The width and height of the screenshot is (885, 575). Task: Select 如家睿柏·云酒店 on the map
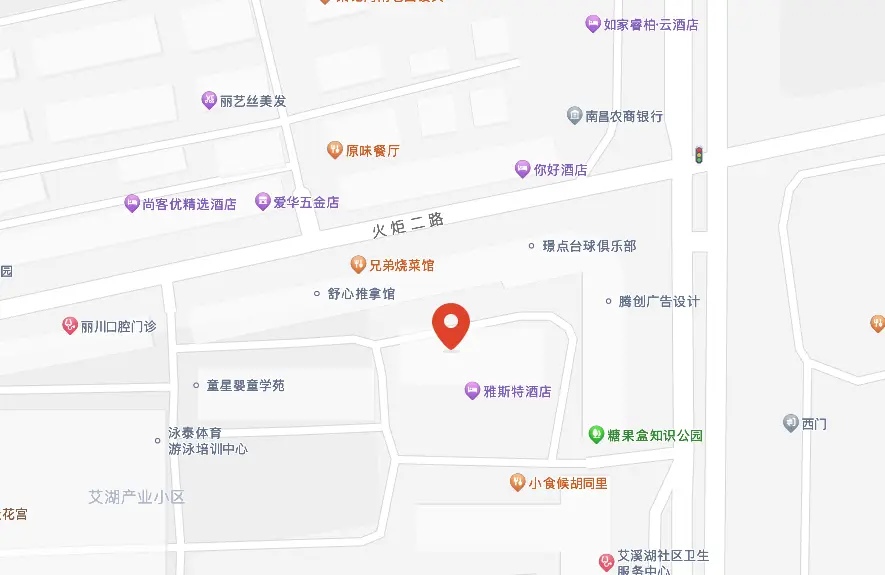pyautogui.click(x=593, y=24)
